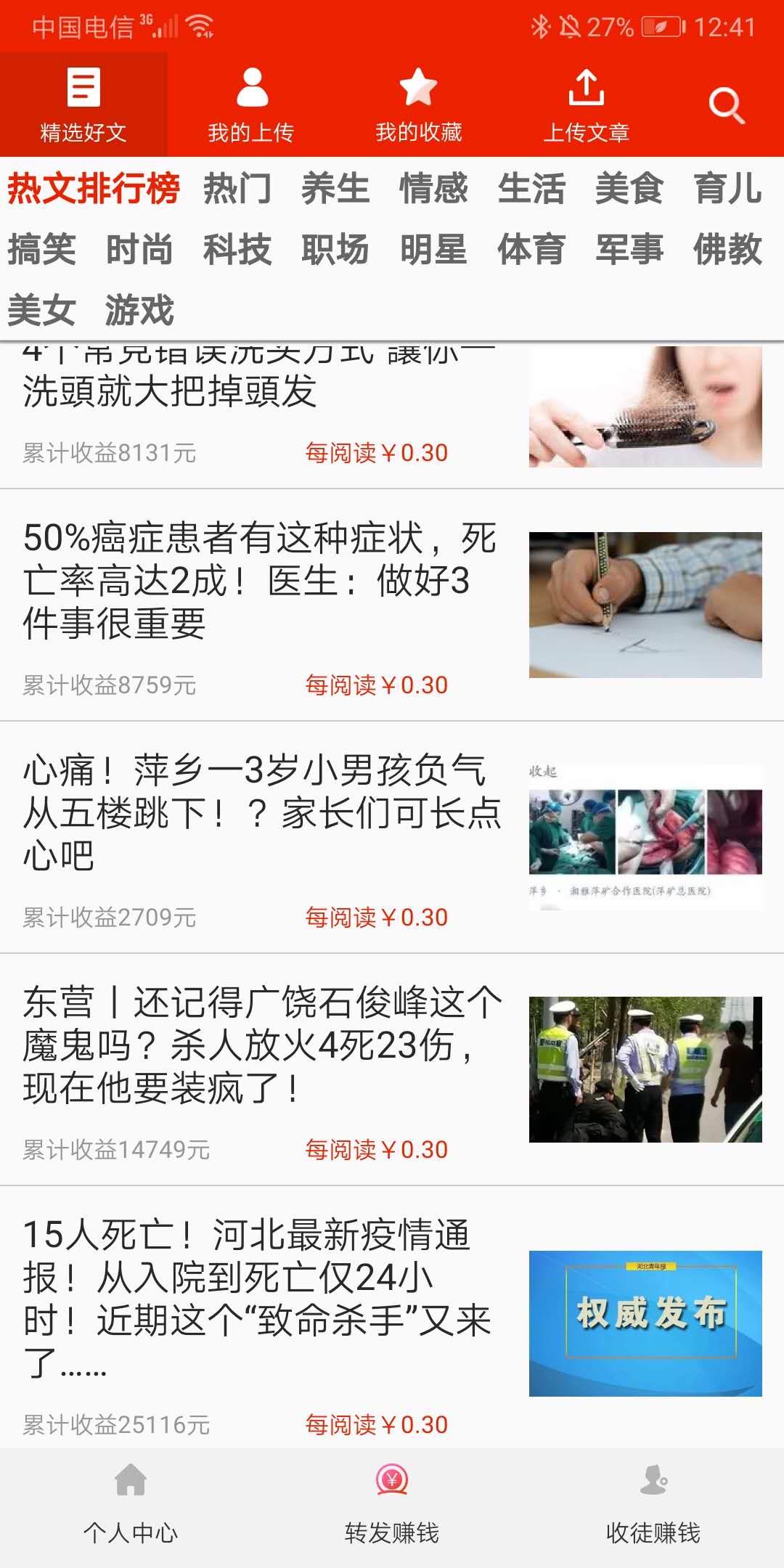Viewport: 784px width, 1568px height.
Task: Open the 军事 category
Action: point(629,250)
